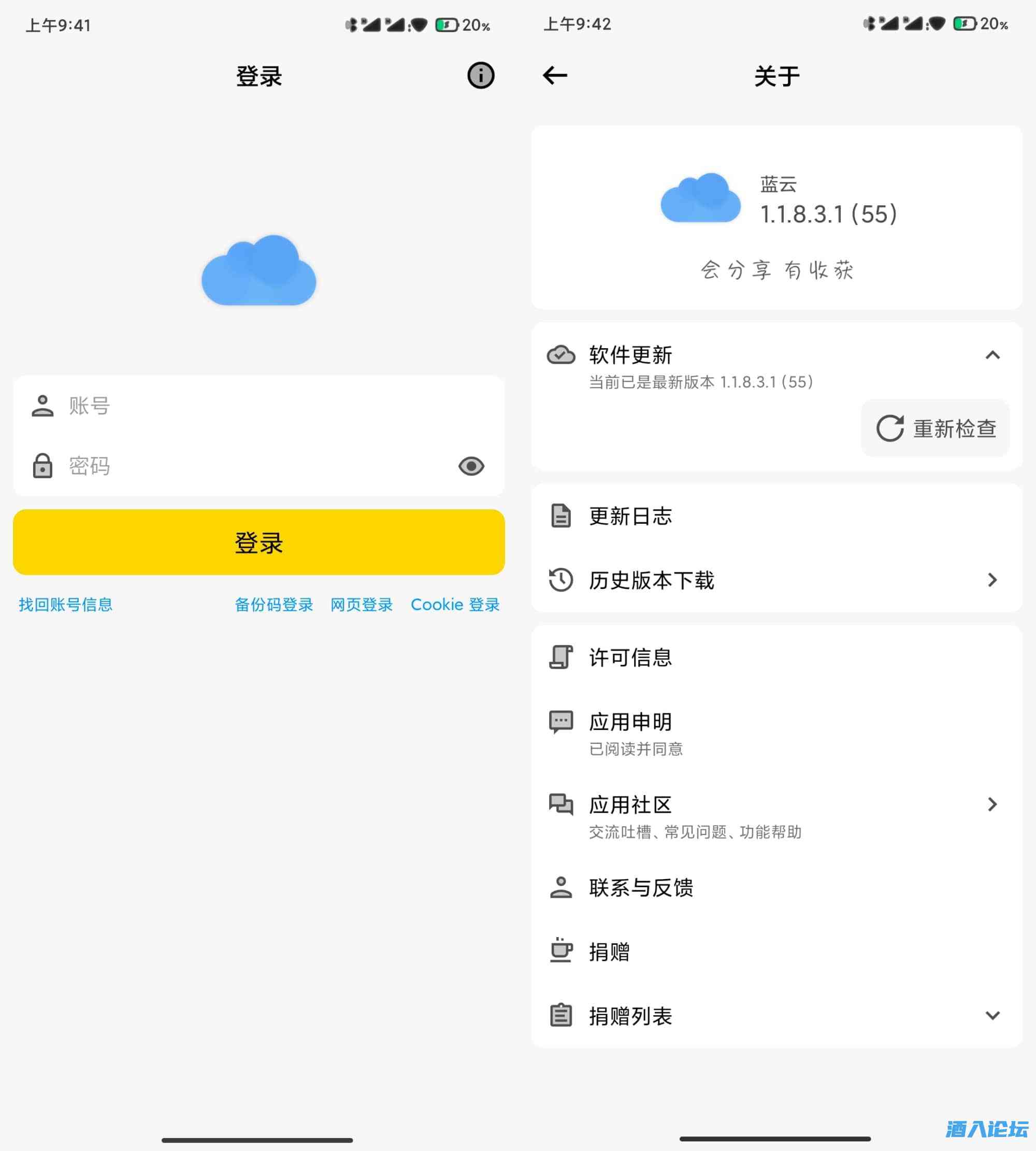The image size is (1036, 1151).
Task: Open 更新日志 changelog
Action: click(631, 516)
